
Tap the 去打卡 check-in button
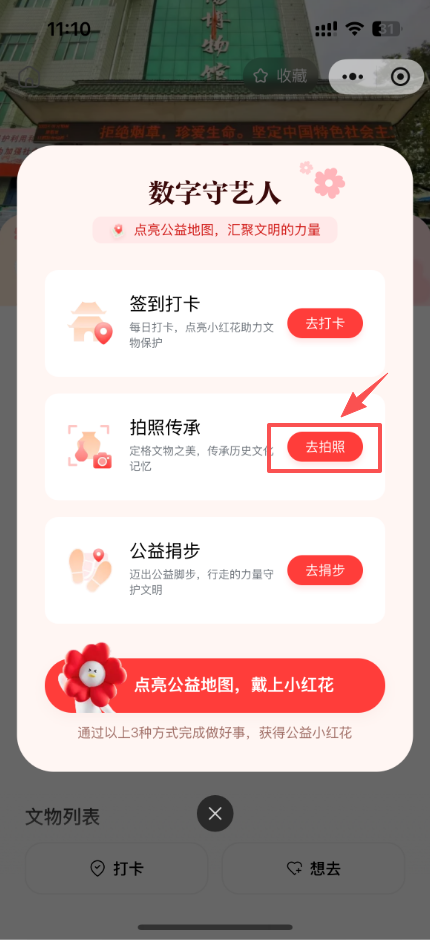point(325,324)
